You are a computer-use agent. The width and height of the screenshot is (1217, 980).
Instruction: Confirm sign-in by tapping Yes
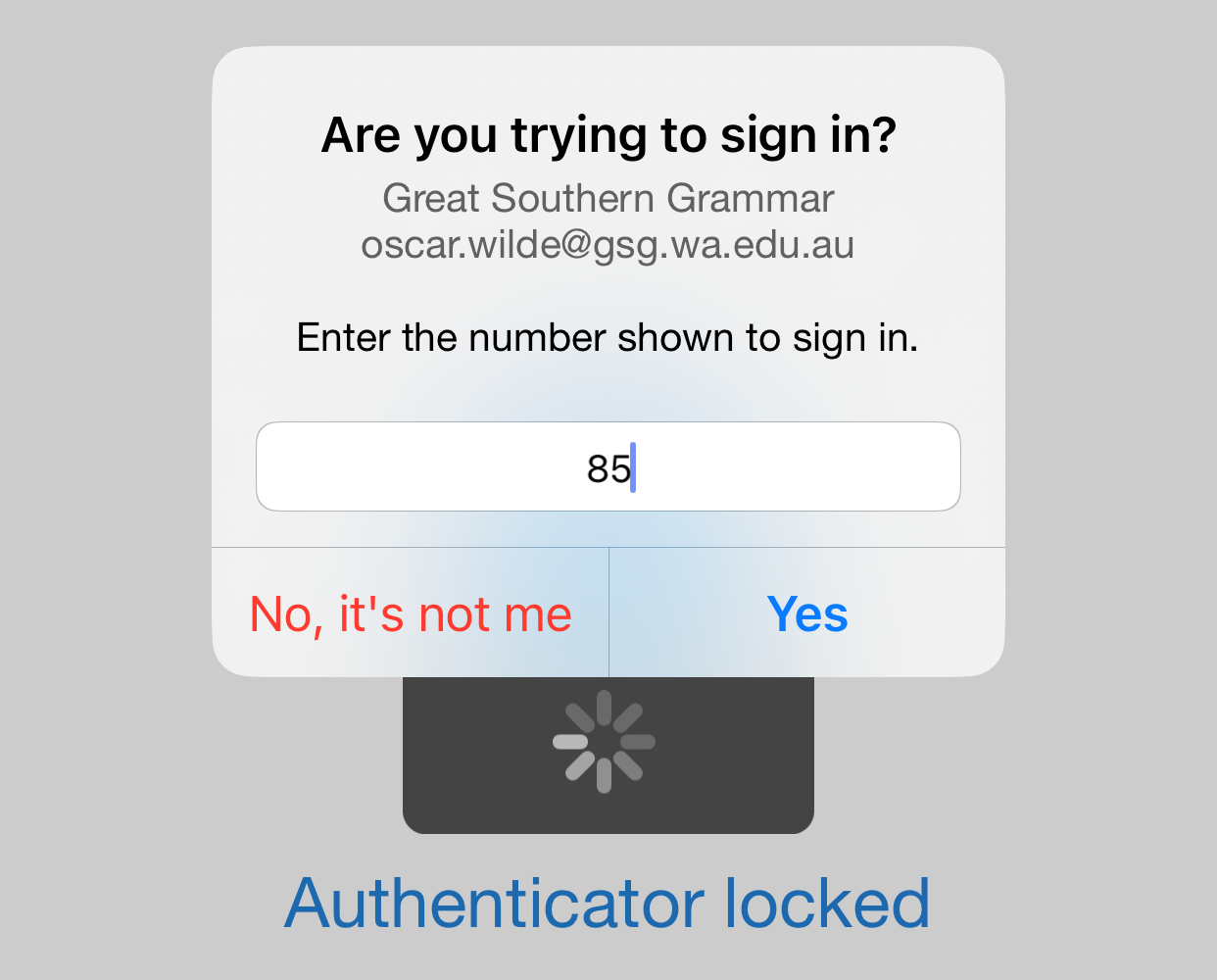[x=806, y=614]
